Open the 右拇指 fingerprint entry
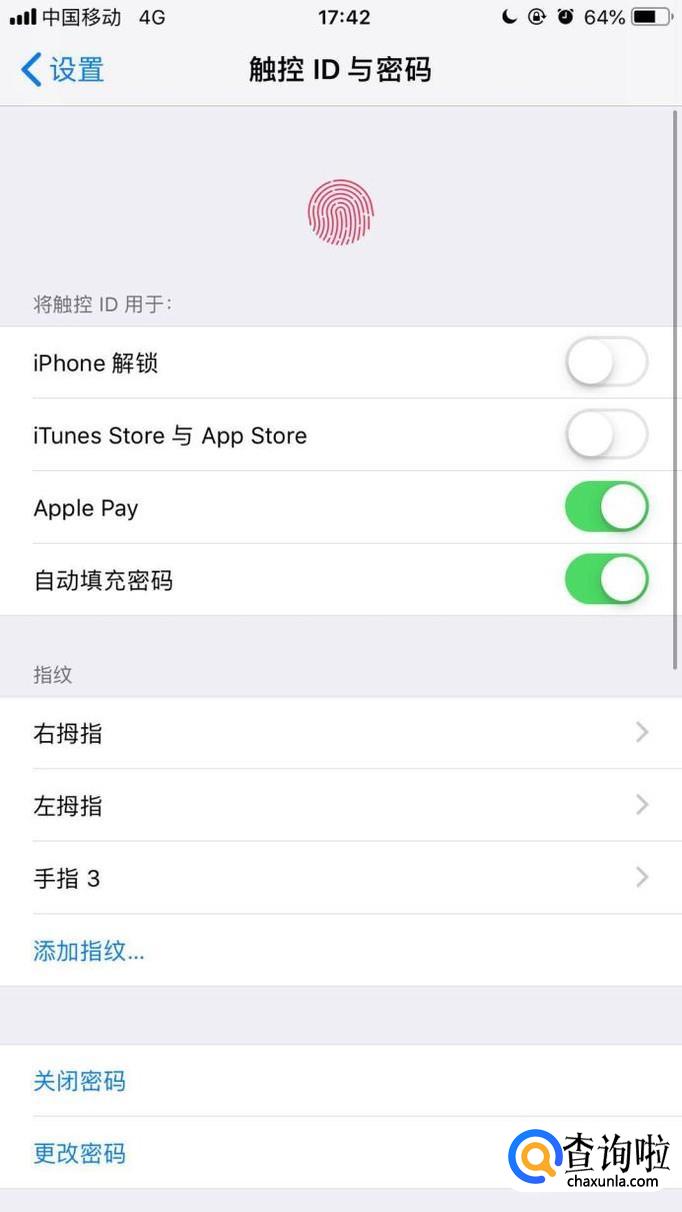This screenshot has height=1212, width=682. click(340, 733)
